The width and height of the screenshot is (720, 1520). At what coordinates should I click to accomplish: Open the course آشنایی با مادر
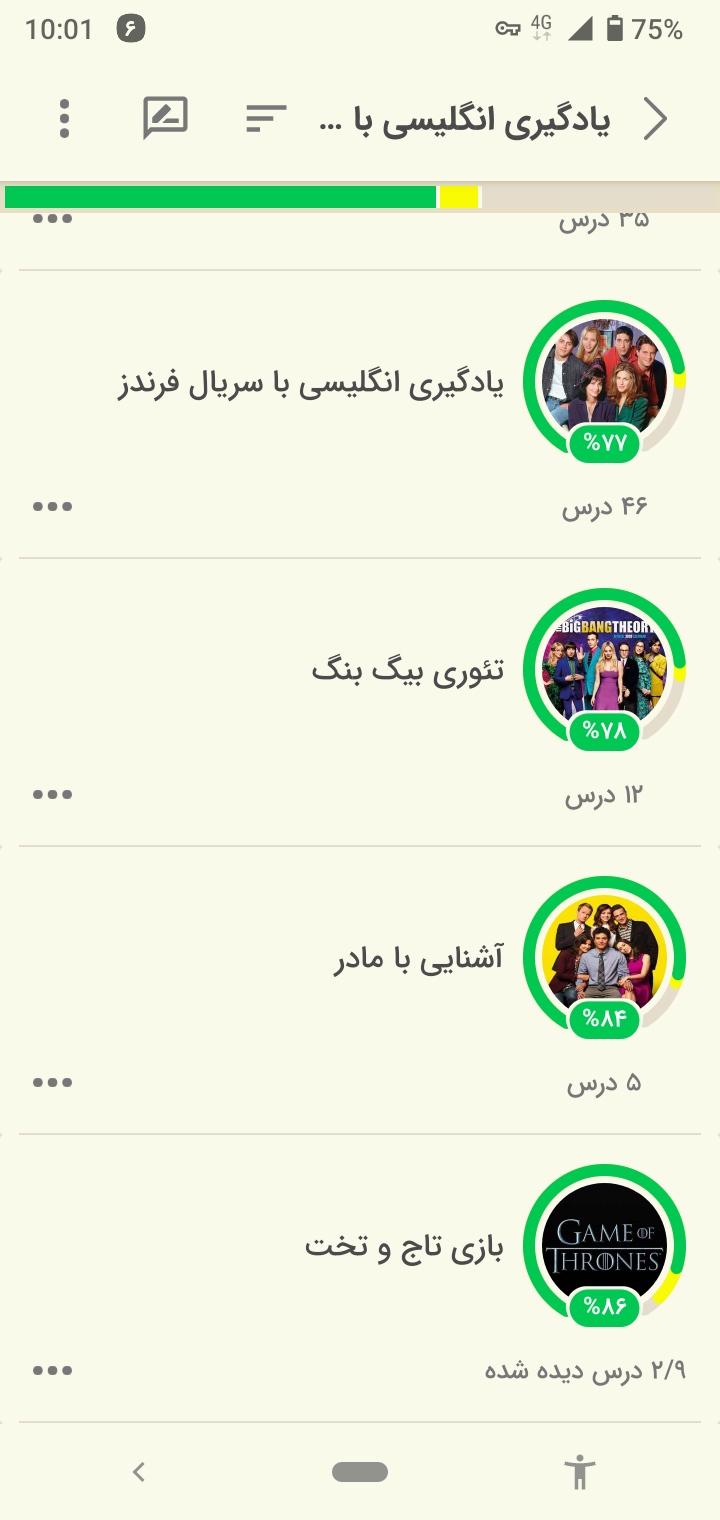point(360,990)
